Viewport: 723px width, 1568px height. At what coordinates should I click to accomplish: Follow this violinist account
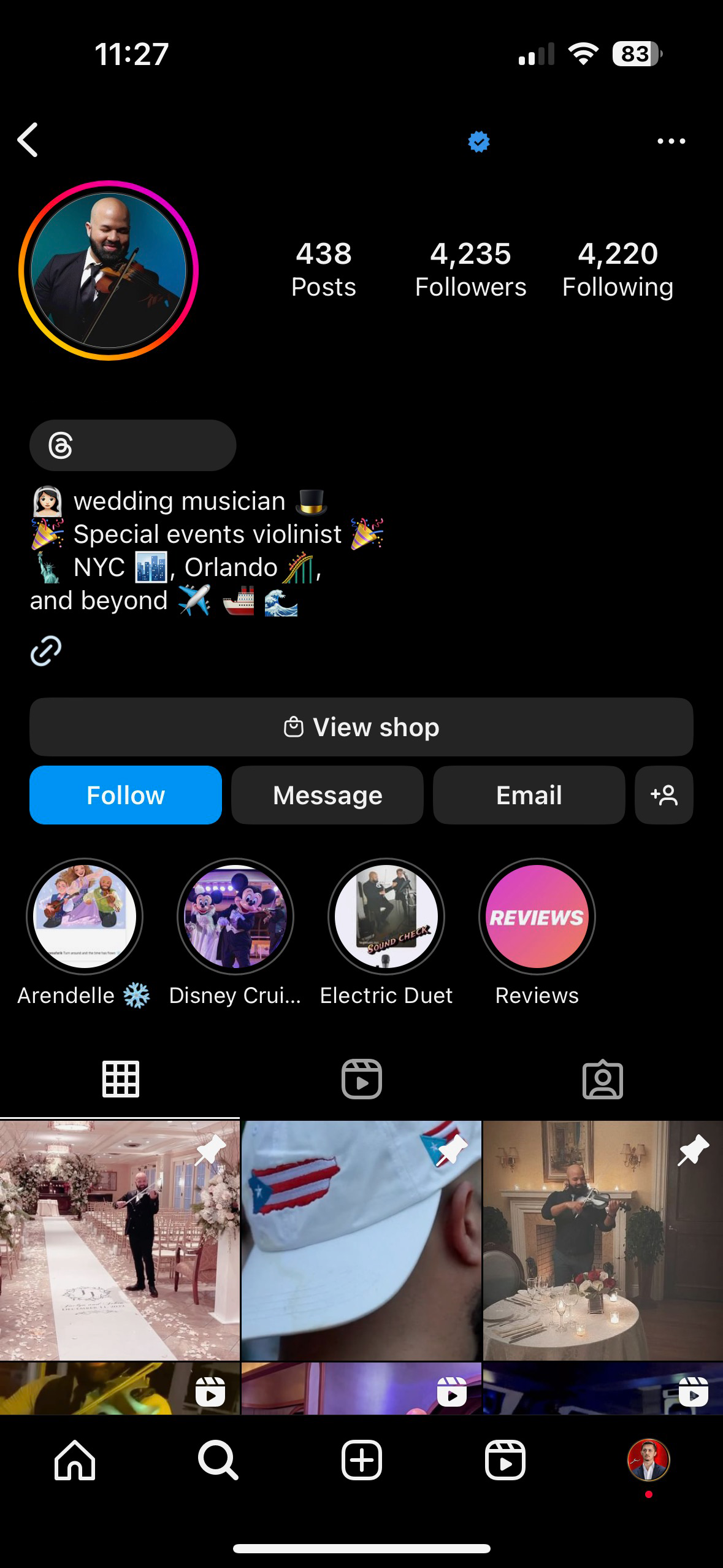(126, 795)
